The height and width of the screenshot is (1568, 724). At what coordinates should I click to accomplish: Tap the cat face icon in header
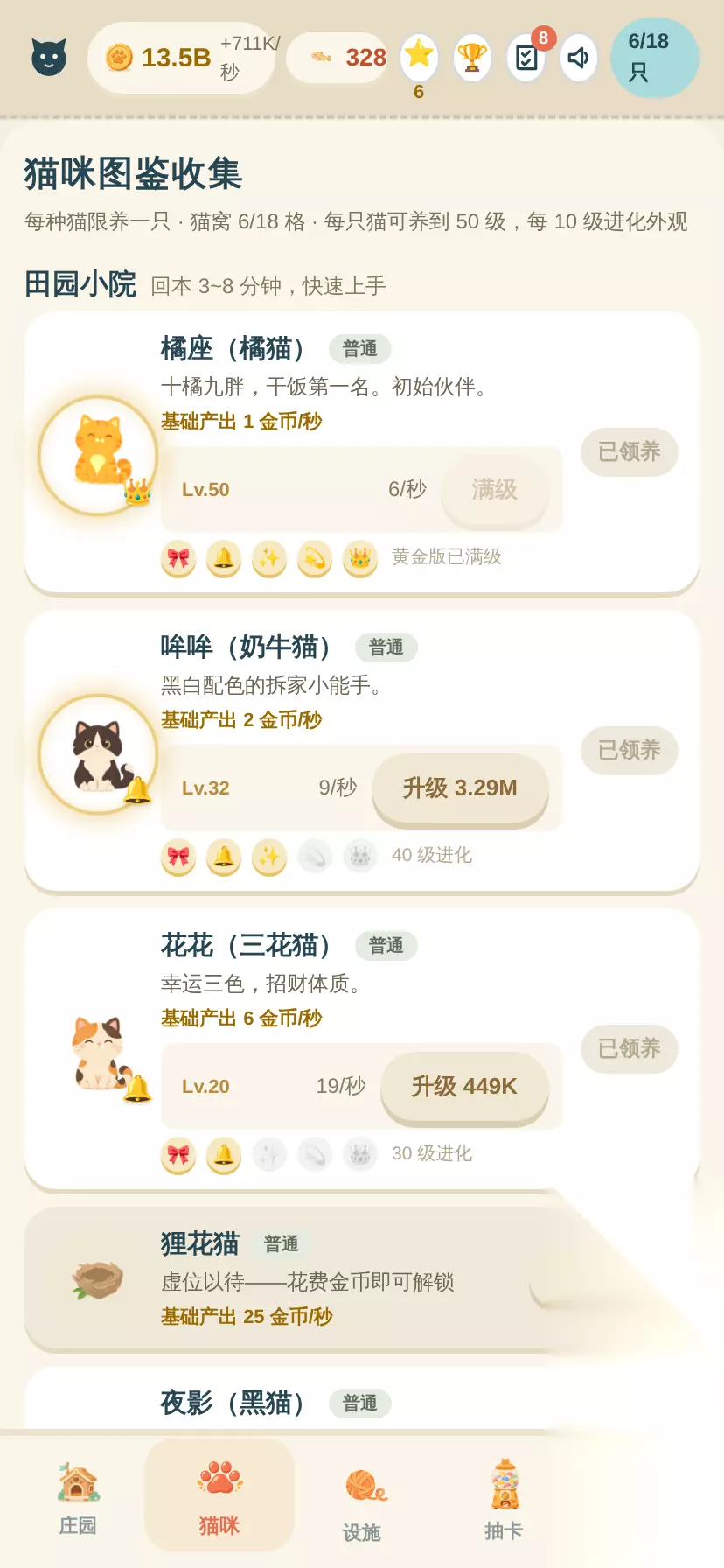[49, 58]
